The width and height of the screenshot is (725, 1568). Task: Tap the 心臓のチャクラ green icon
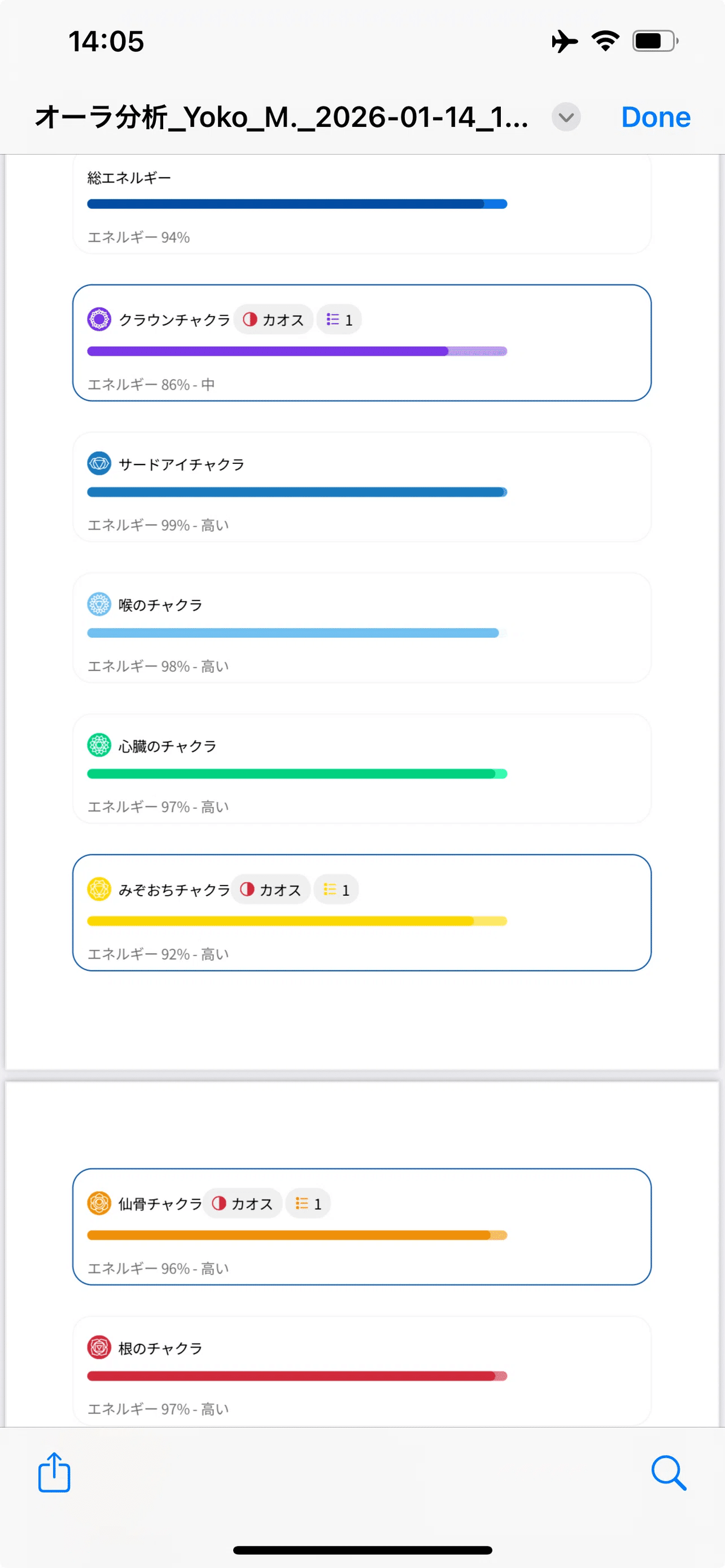tap(98, 745)
